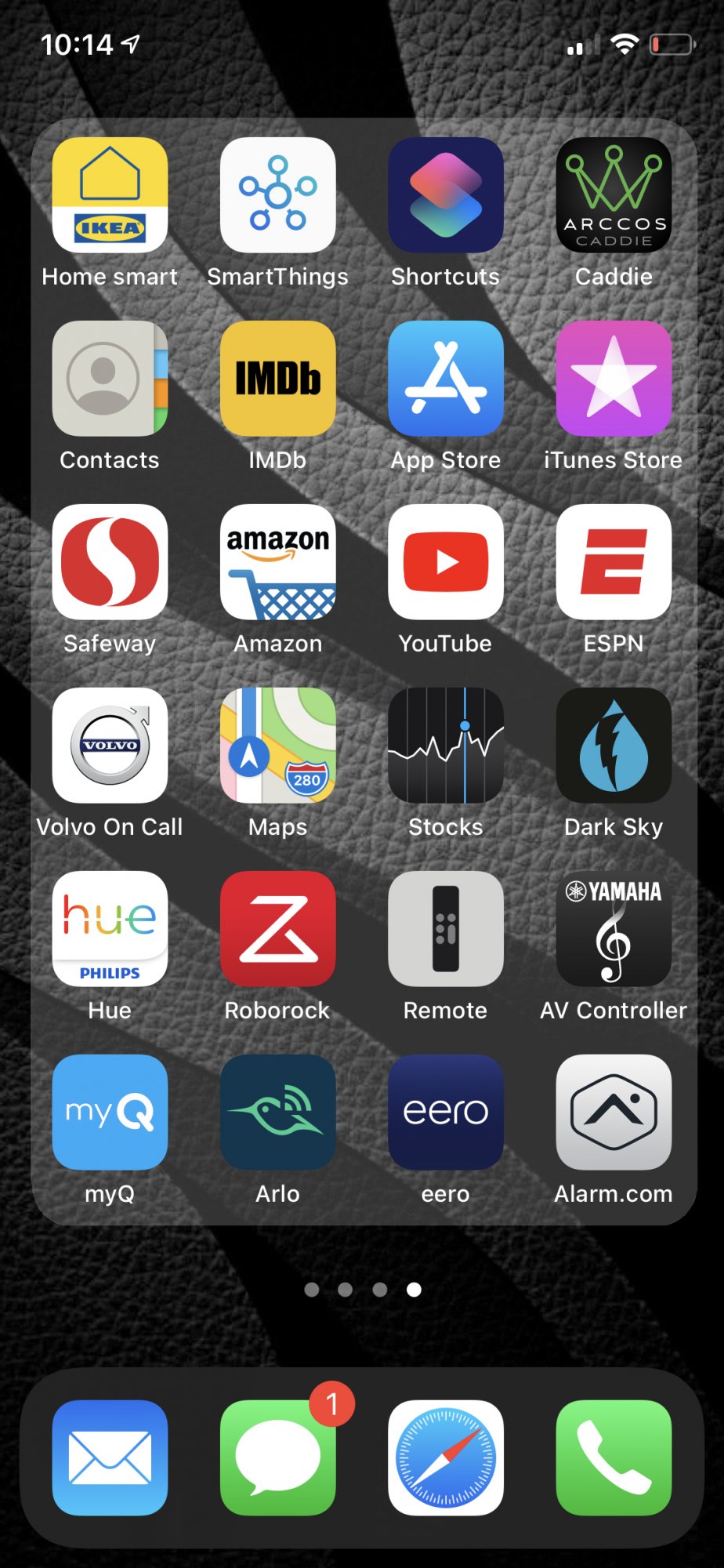Open Dark Sky weather

coord(613,746)
